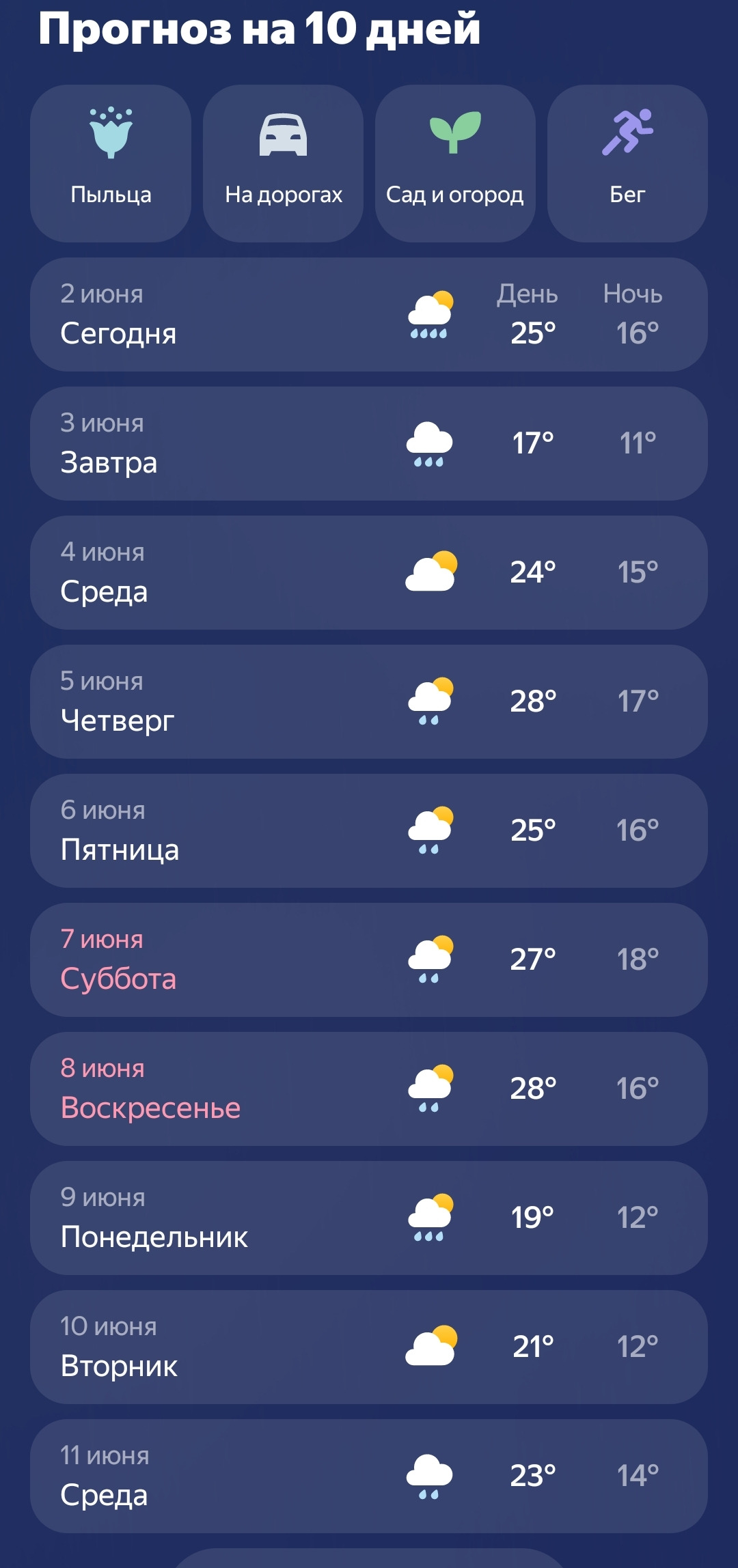Open the Сад и огород card
Screen dimensions: 738x1568
pyautogui.click(x=455, y=163)
